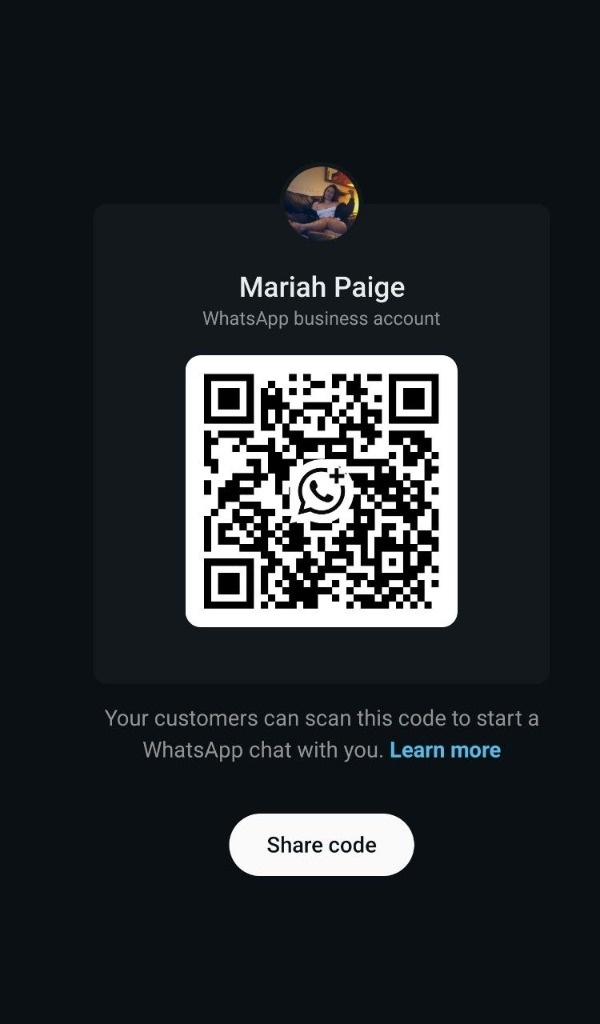Screen dimensions: 600x1024
Task: Open the Learn more link
Action: tap(445, 750)
